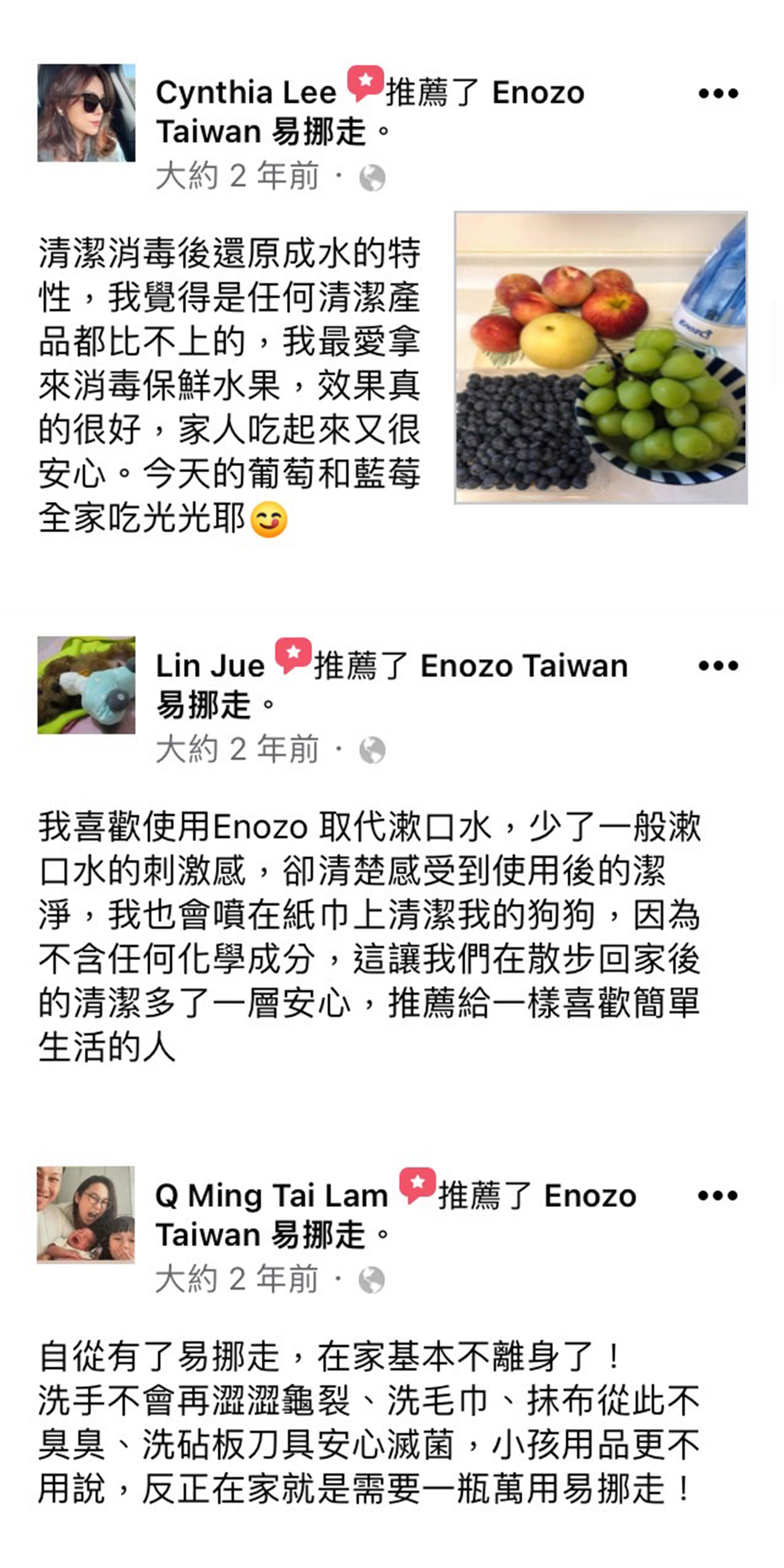Open the fruit photo in Cynthia Lee's review
Viewport: 784px width, 1568px height.
tap(601, 358)
